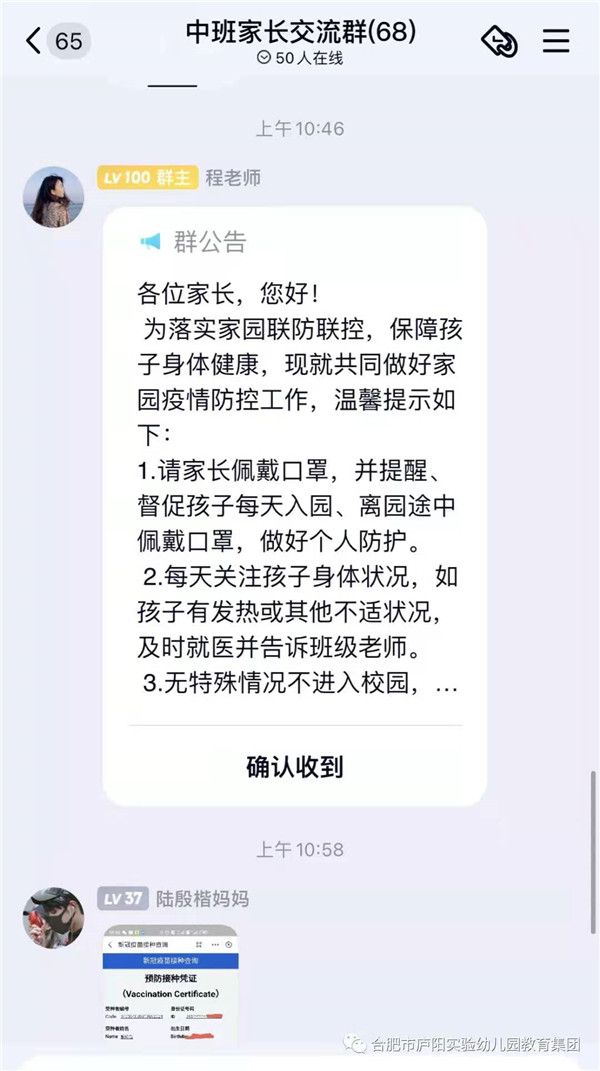Viewport: 600px width, 1071px height.
Task: Open the group menu hamburger icon
Action: tap(556, 41)
